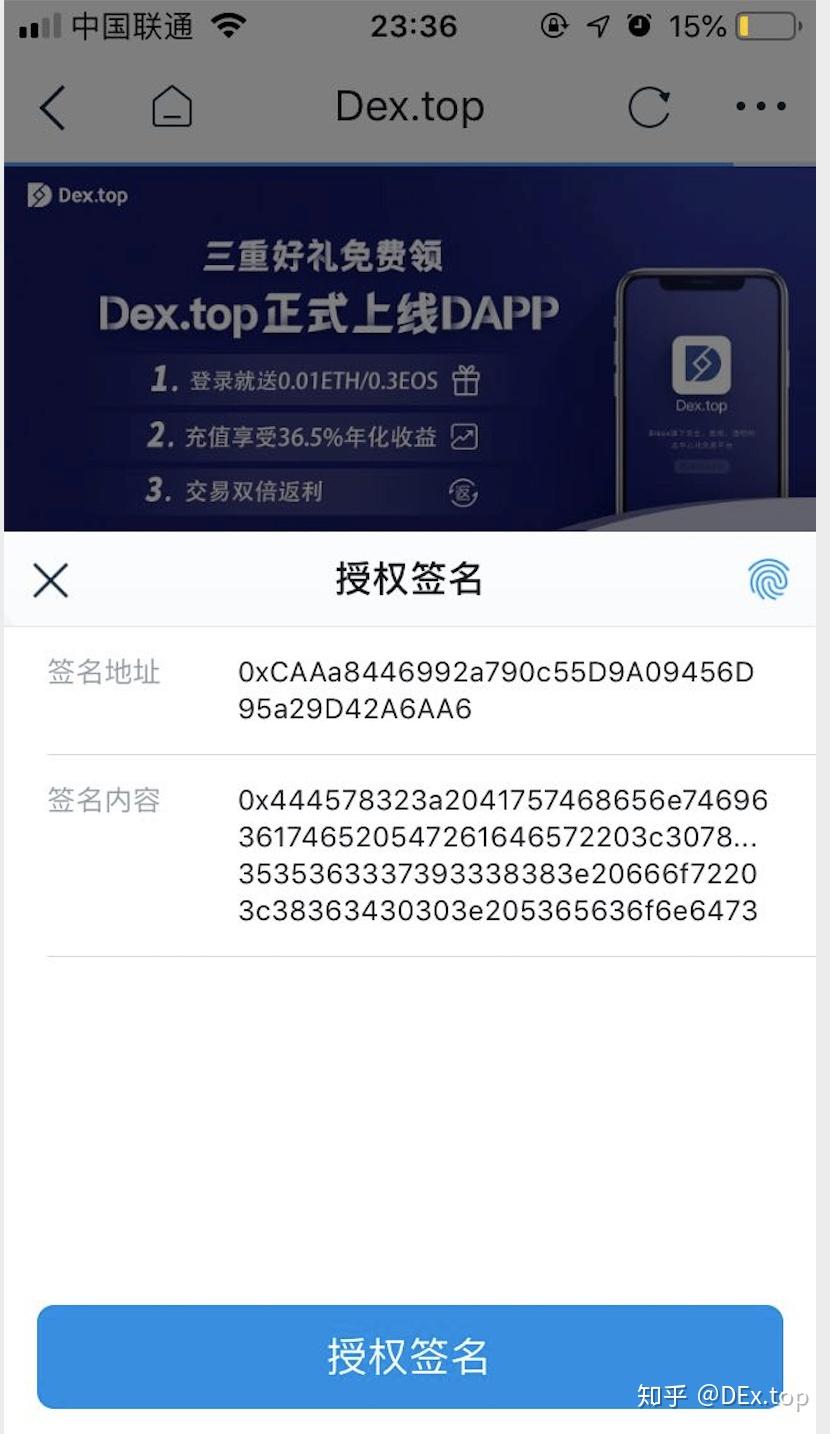Use the fingerprint authentication icon

[x=768, y=579]
